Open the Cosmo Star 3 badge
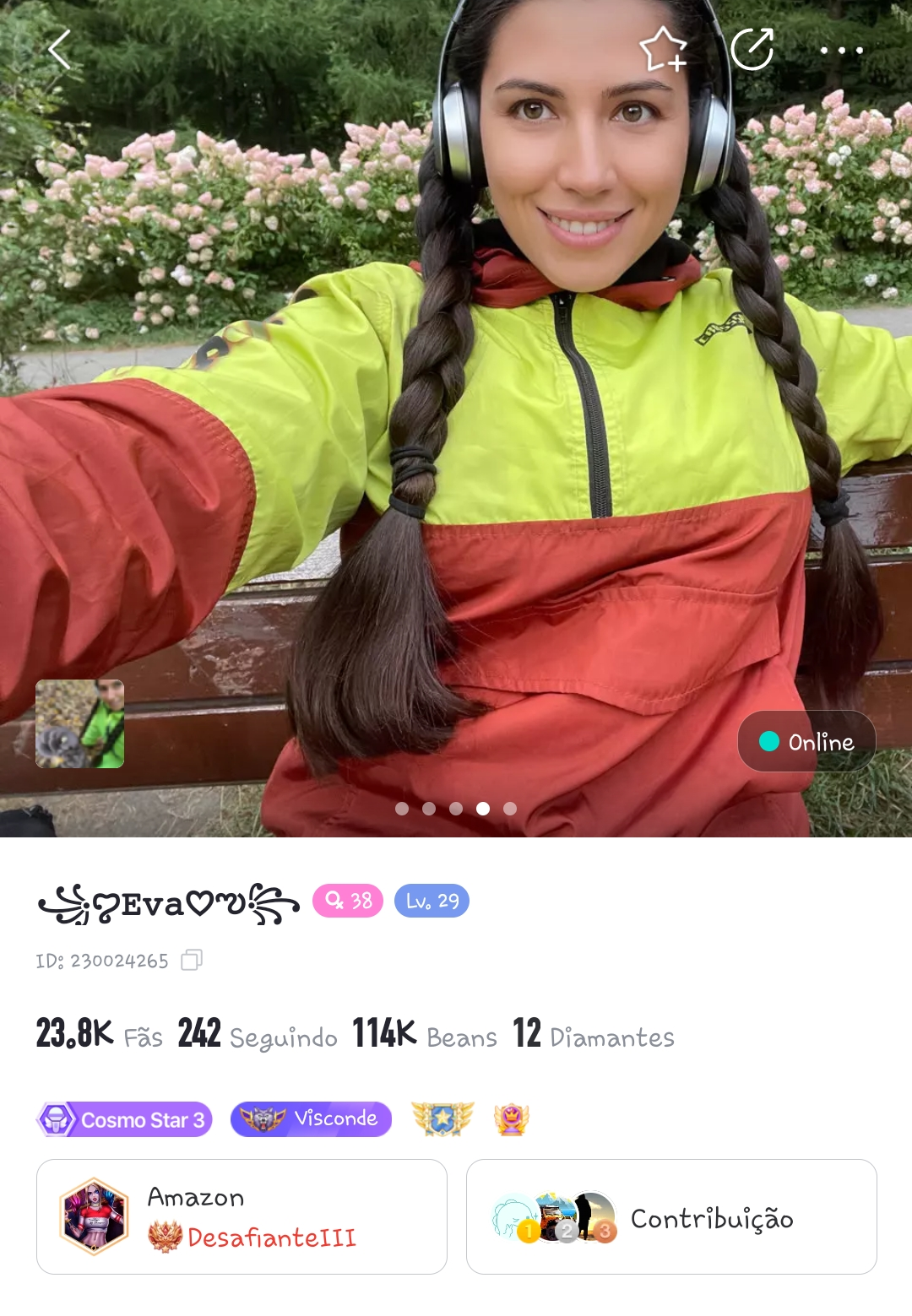The height and width of the screenshot is (1316, 912). tap(124, 1119)
